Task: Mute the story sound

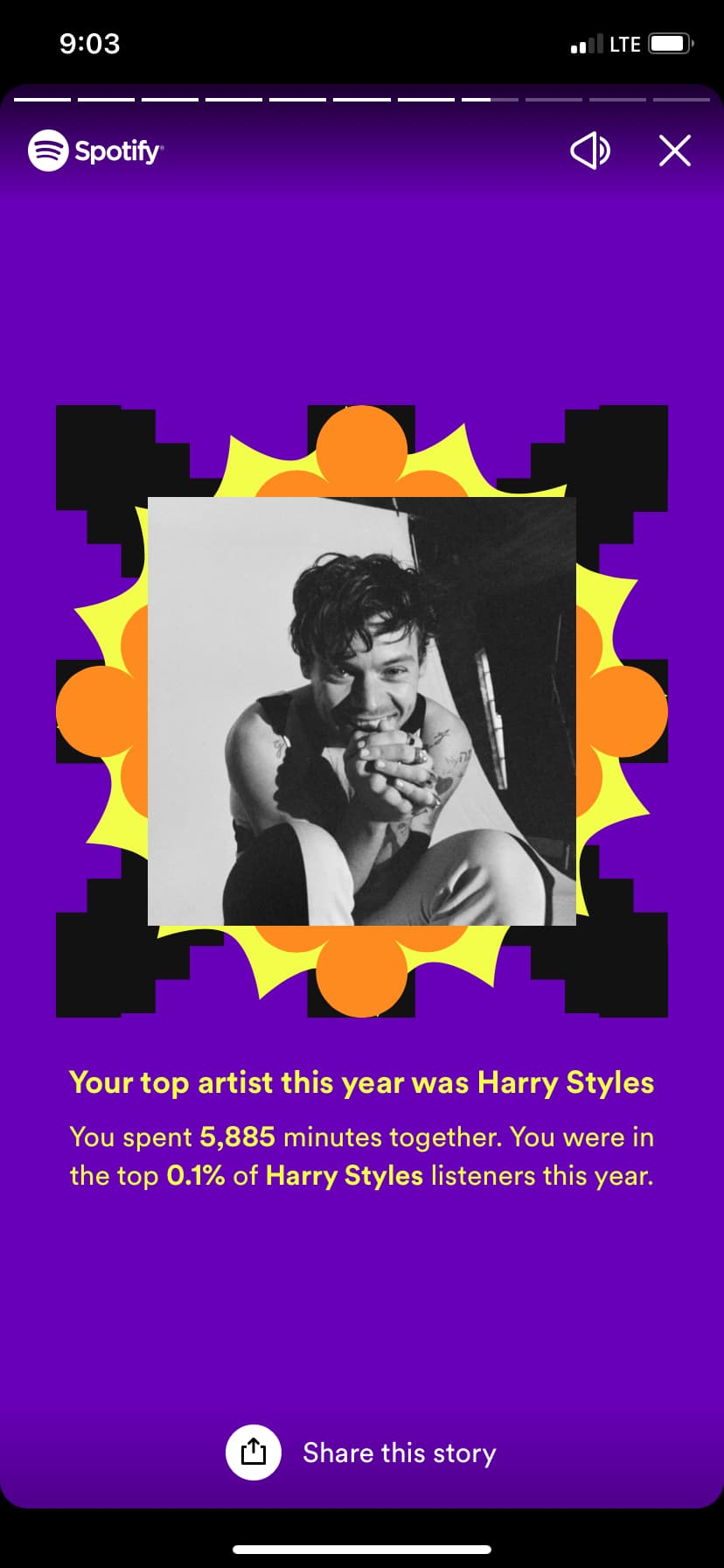Action: (x=590, y=150)
